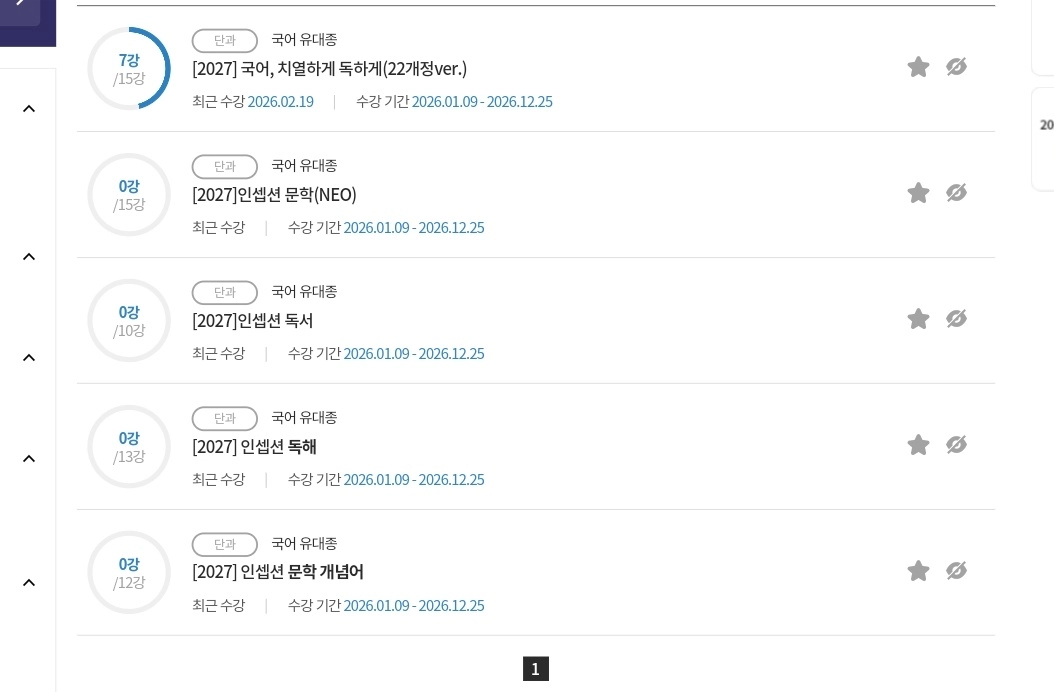Open the course 인셉션 독해
1054x692 pixels.
click(254, 447)
